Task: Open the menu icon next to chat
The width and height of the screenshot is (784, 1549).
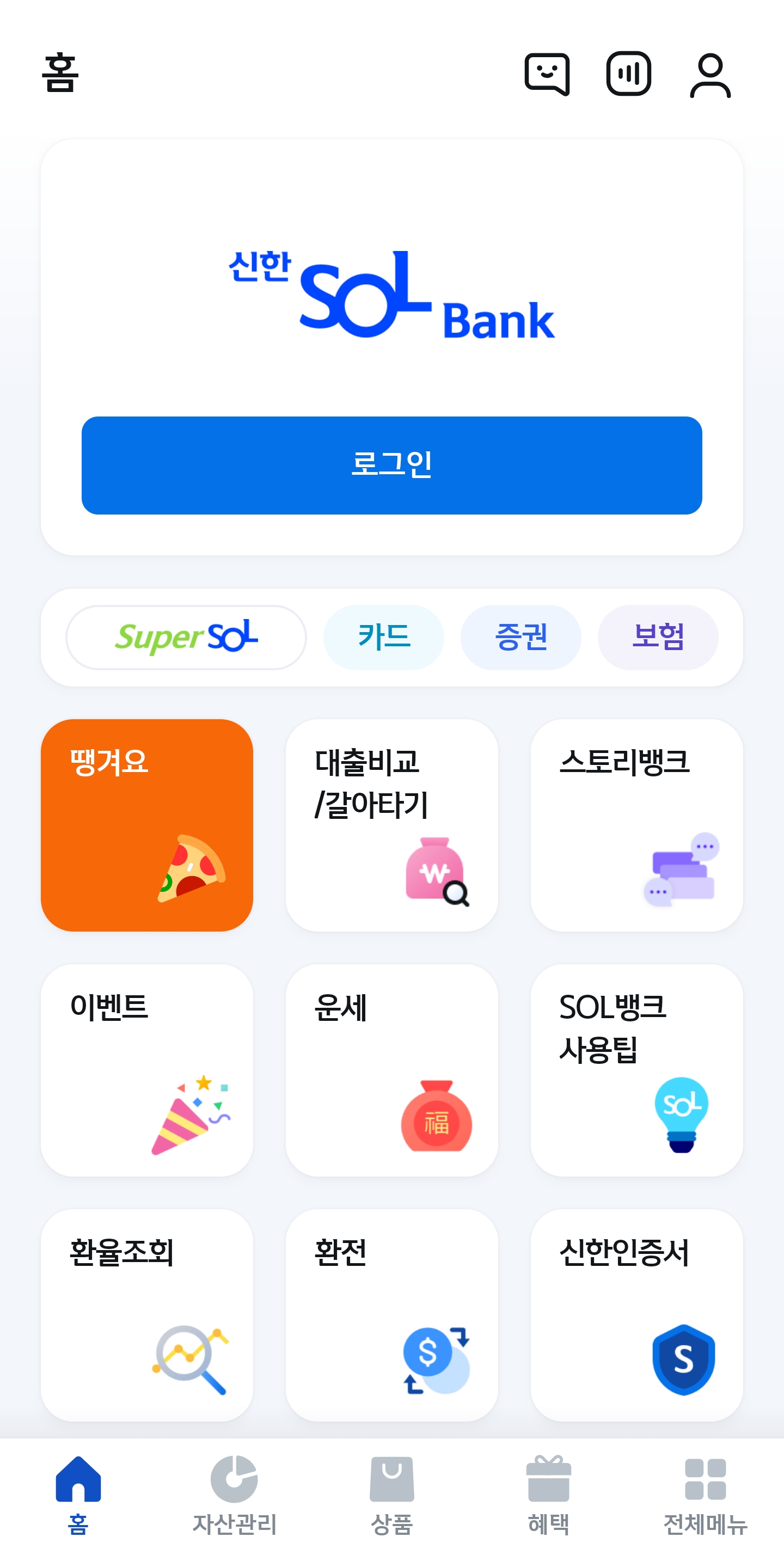Action: (629, 74)
